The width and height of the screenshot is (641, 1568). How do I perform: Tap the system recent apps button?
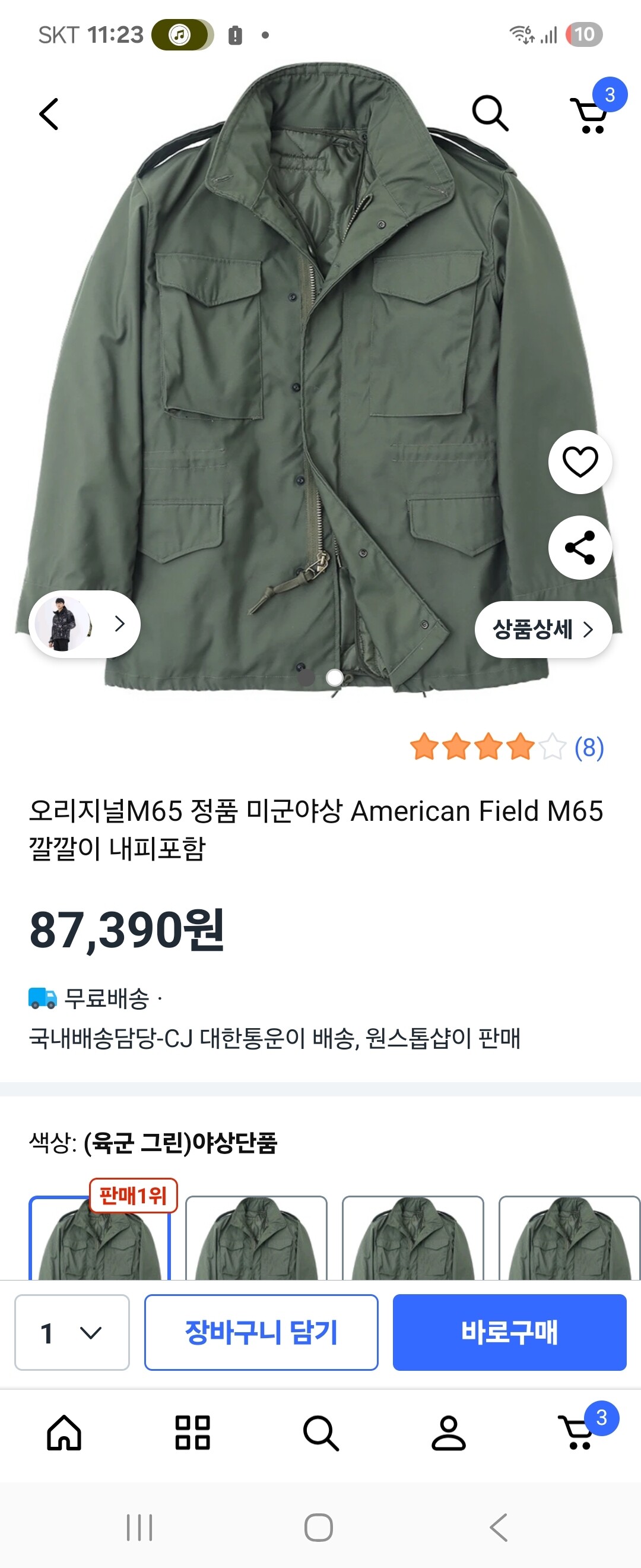(x=139, y=1527)
